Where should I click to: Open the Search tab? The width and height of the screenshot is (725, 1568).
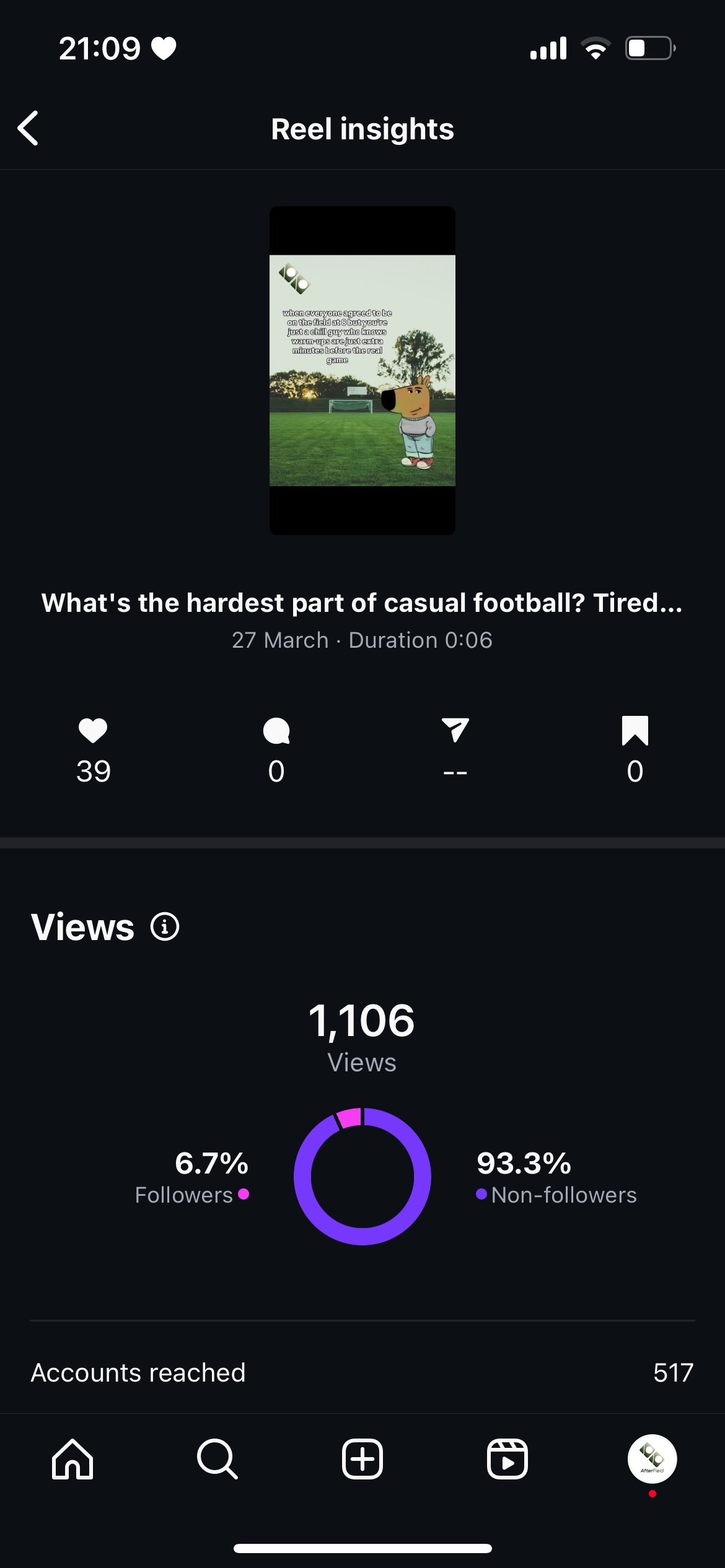pos(217,1459)
